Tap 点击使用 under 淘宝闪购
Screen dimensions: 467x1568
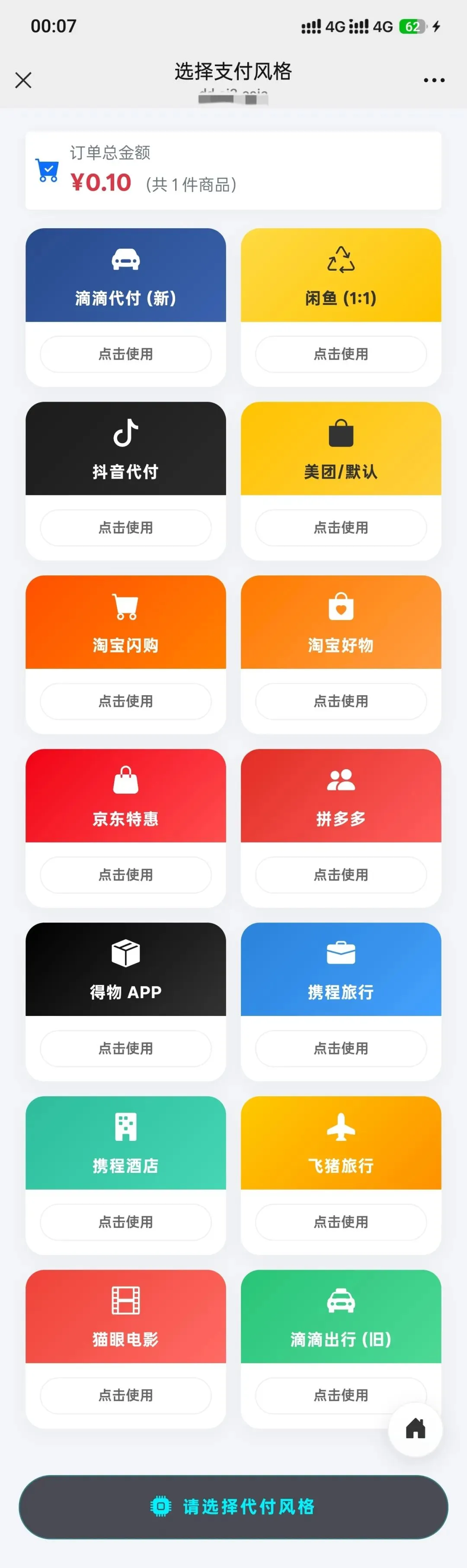click(125, 701)
